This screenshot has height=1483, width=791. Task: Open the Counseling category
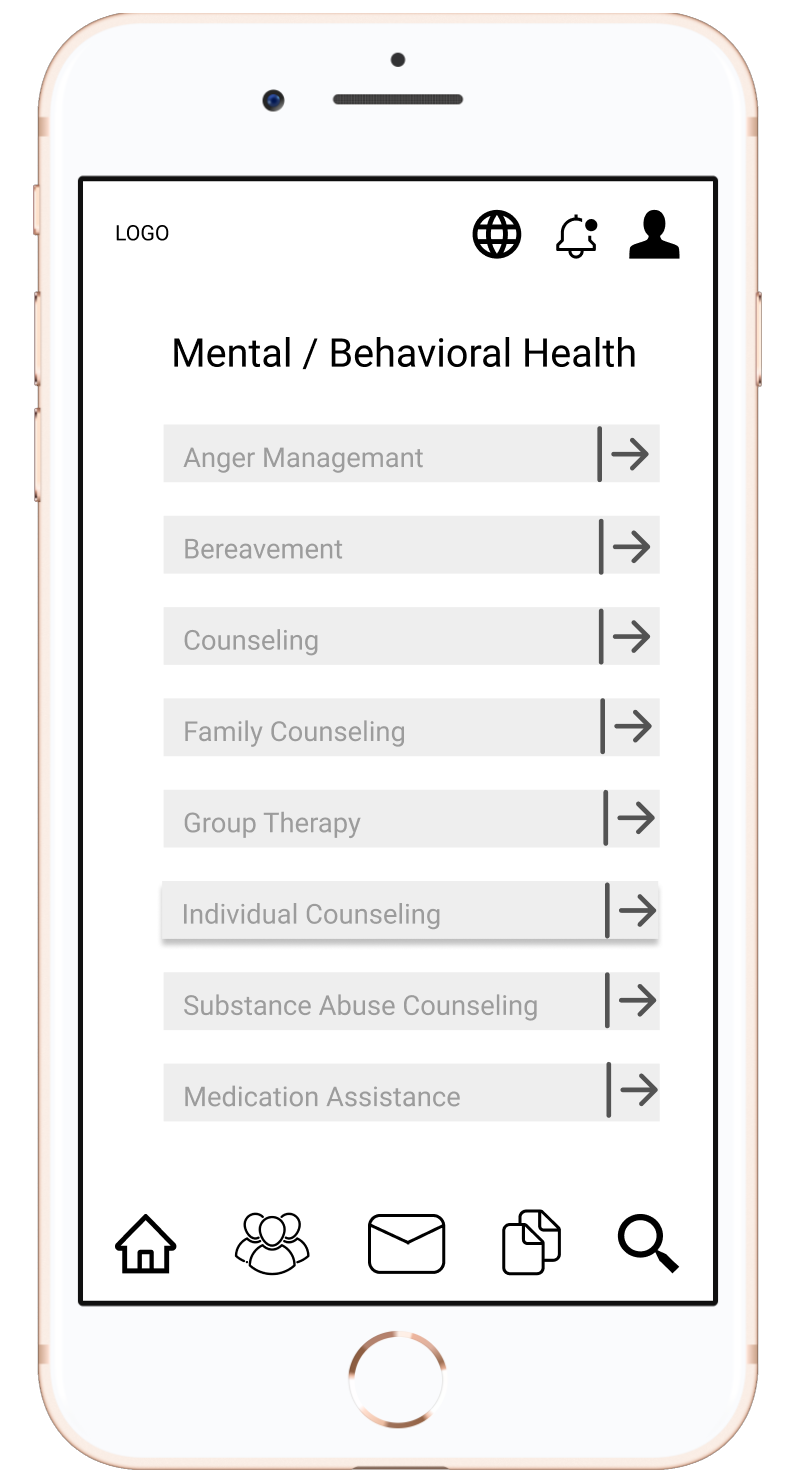click(411, 637)
